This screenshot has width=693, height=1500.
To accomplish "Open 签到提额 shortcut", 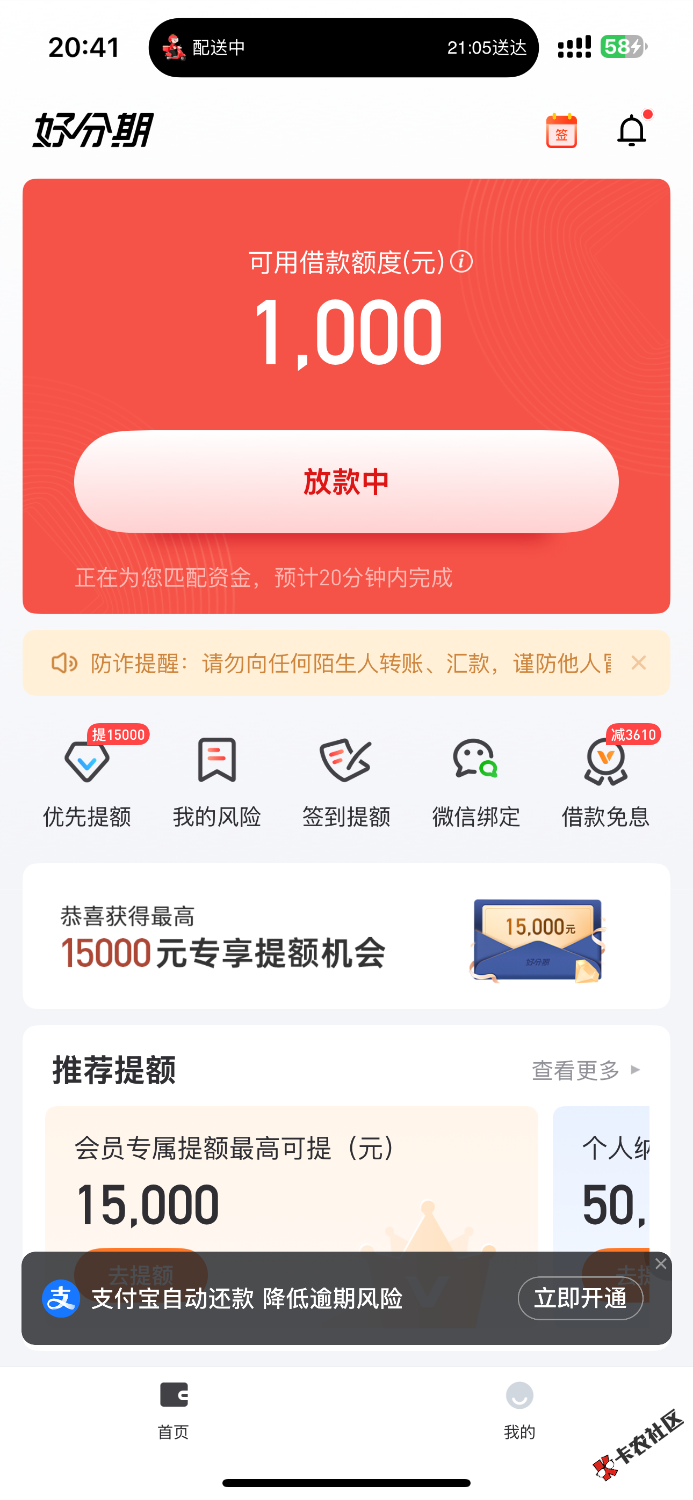I will pyautogui.click(x=346, y=780).
